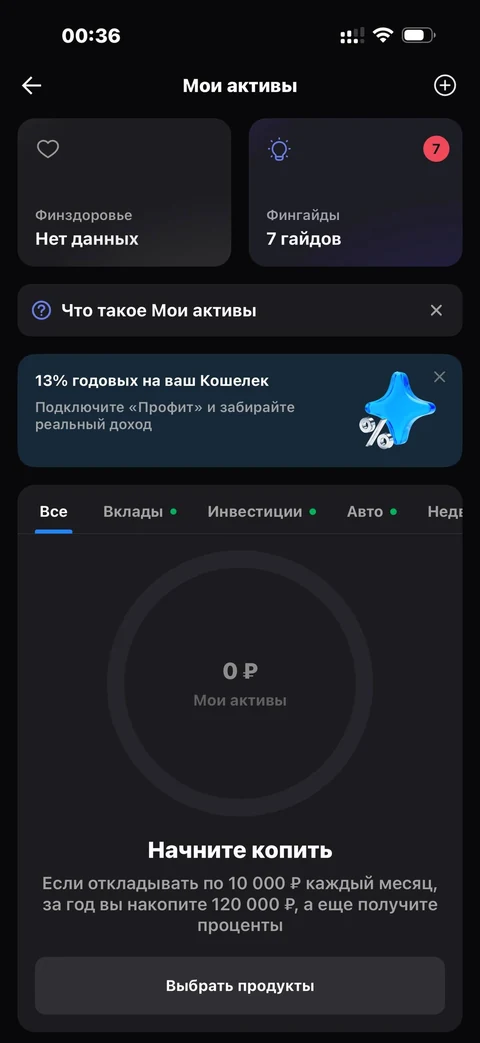Open the Финздоровье card
The height and width of the screenshot is (1043, 480).
click(124, 192)
